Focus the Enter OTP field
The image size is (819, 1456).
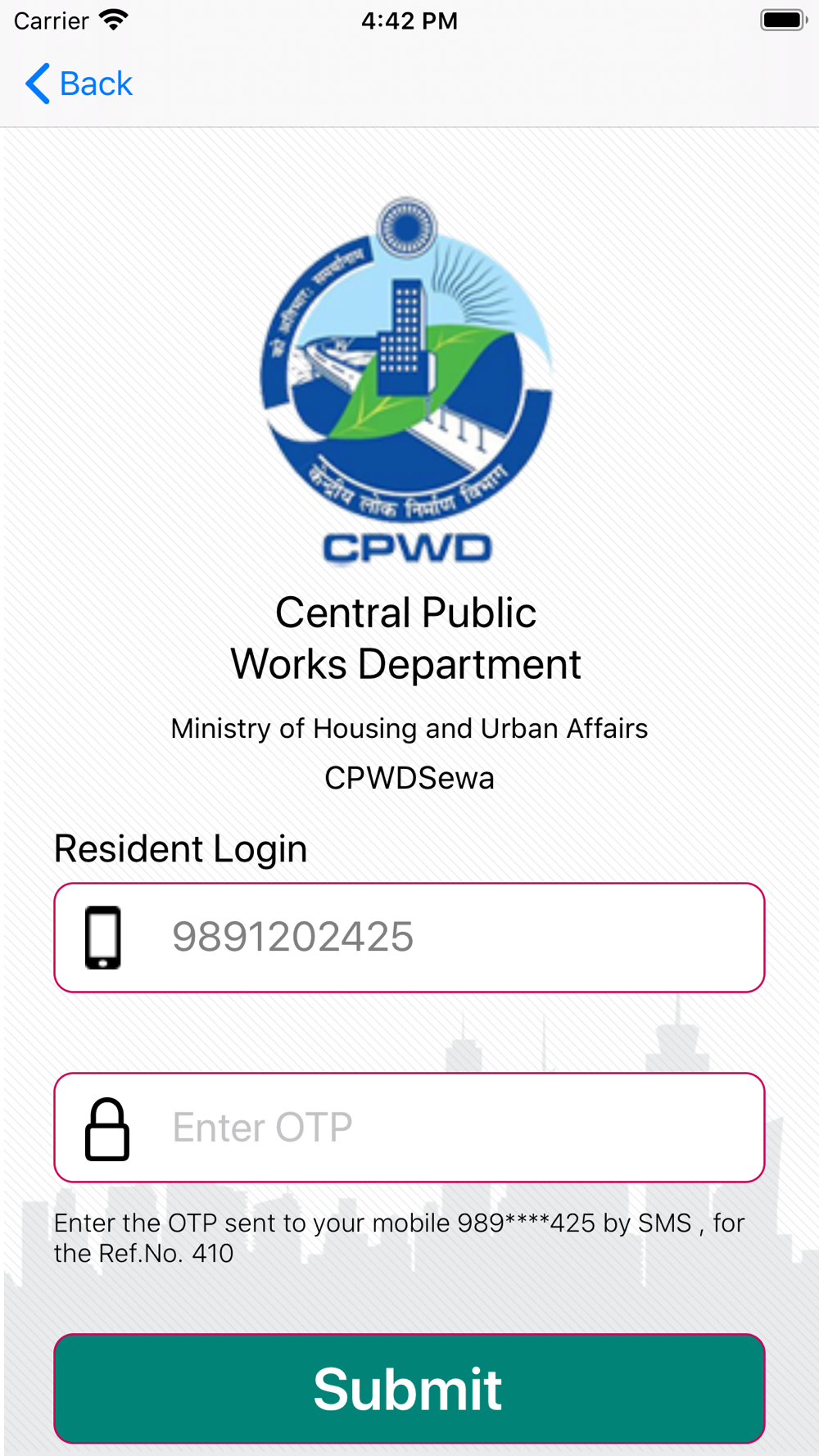click(x=409, y=1128)
